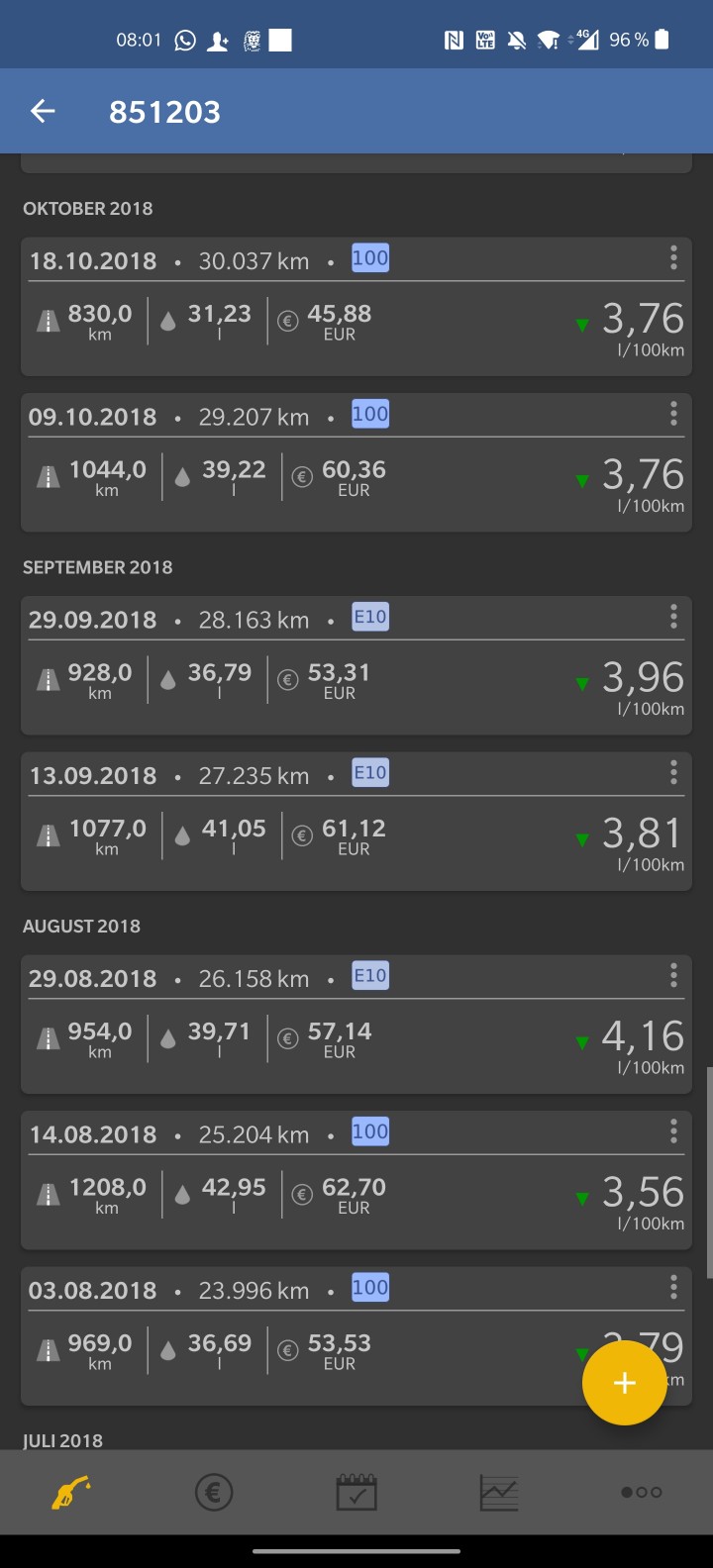Open the calendar reminders icon in bottom bar
The height and width of the screenshot is (1568, 713).
pos(356,1492)
